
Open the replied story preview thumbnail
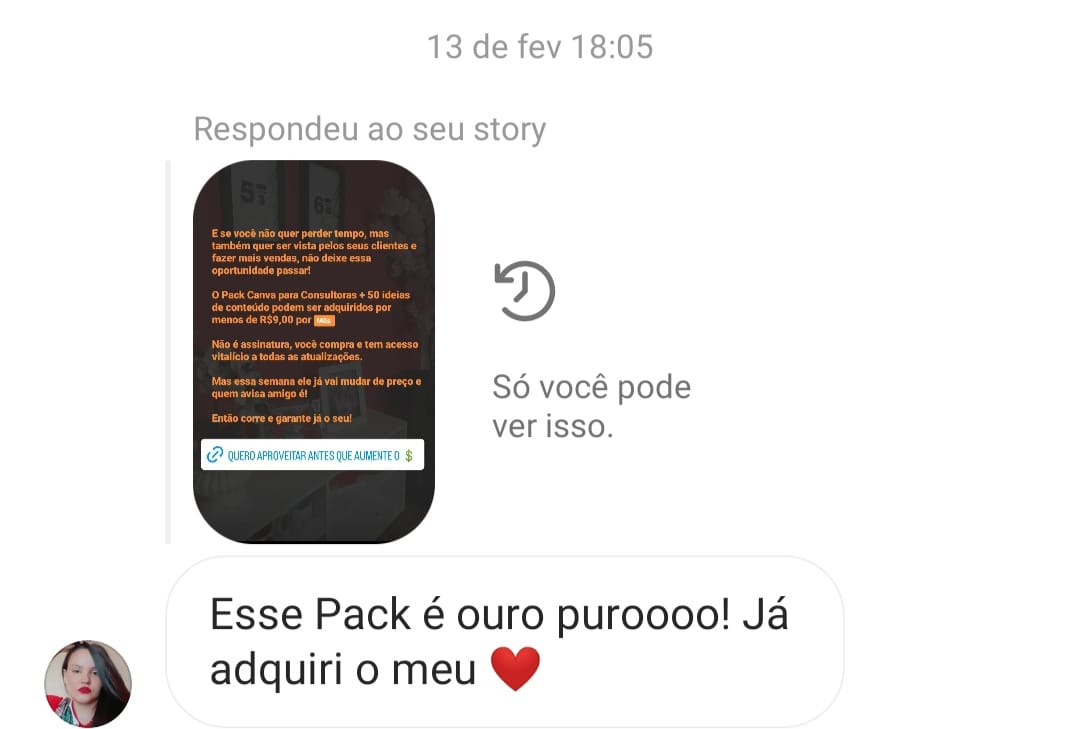coord(313,350)
